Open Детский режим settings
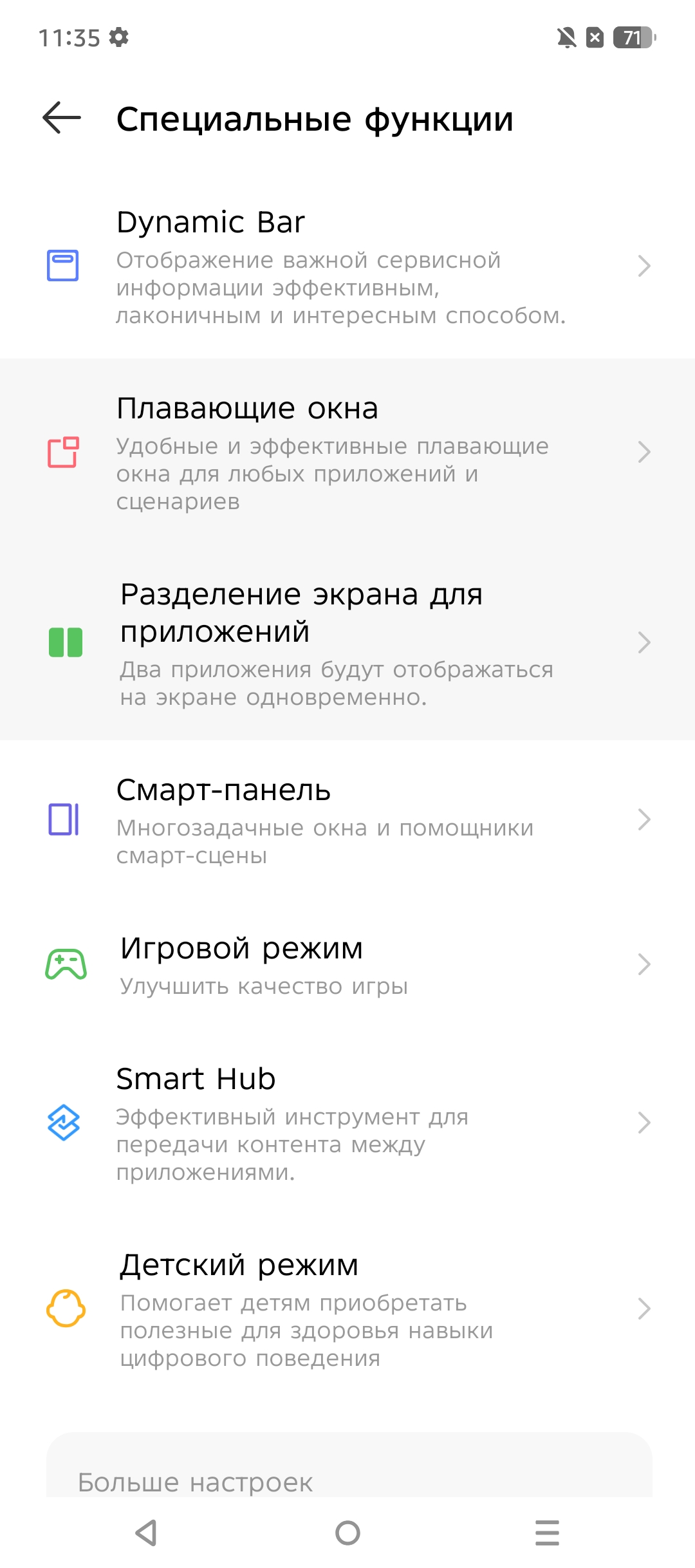Screen dimensions: 695x1568 click(347, 1309)
